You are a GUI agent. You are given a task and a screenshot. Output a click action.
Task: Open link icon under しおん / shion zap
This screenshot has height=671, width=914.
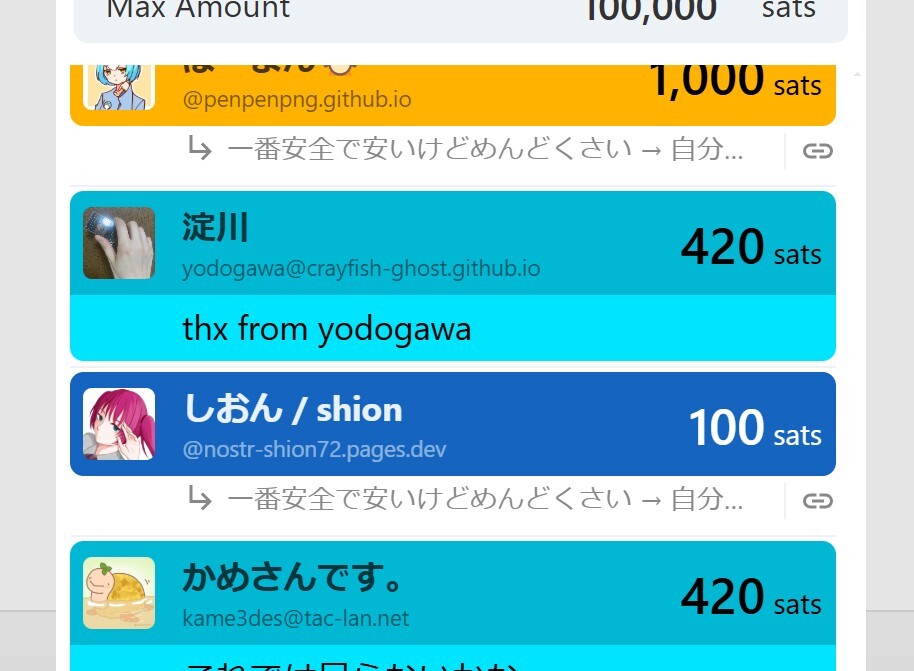[817, 500]
